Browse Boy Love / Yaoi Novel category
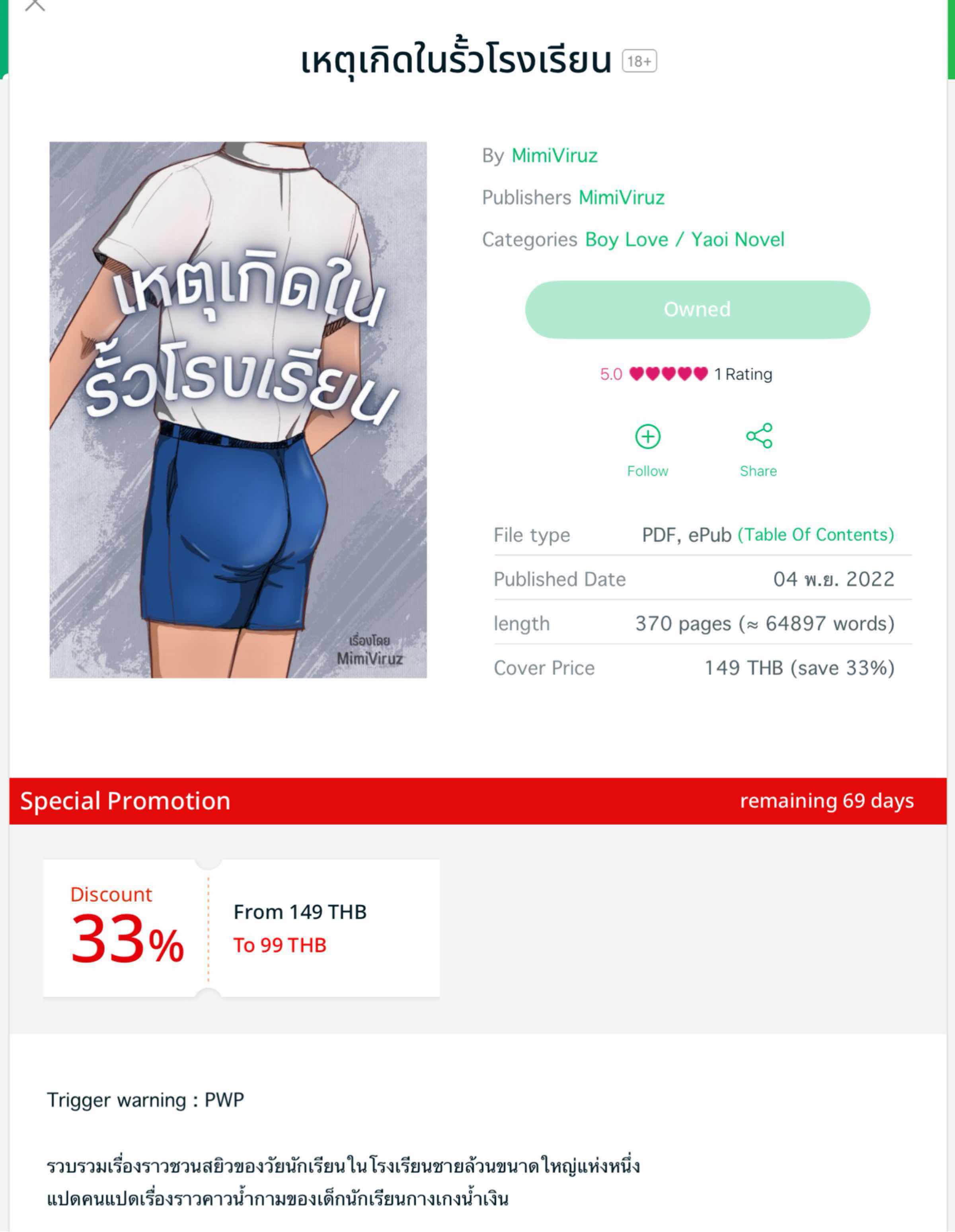 tap(684, 240)
